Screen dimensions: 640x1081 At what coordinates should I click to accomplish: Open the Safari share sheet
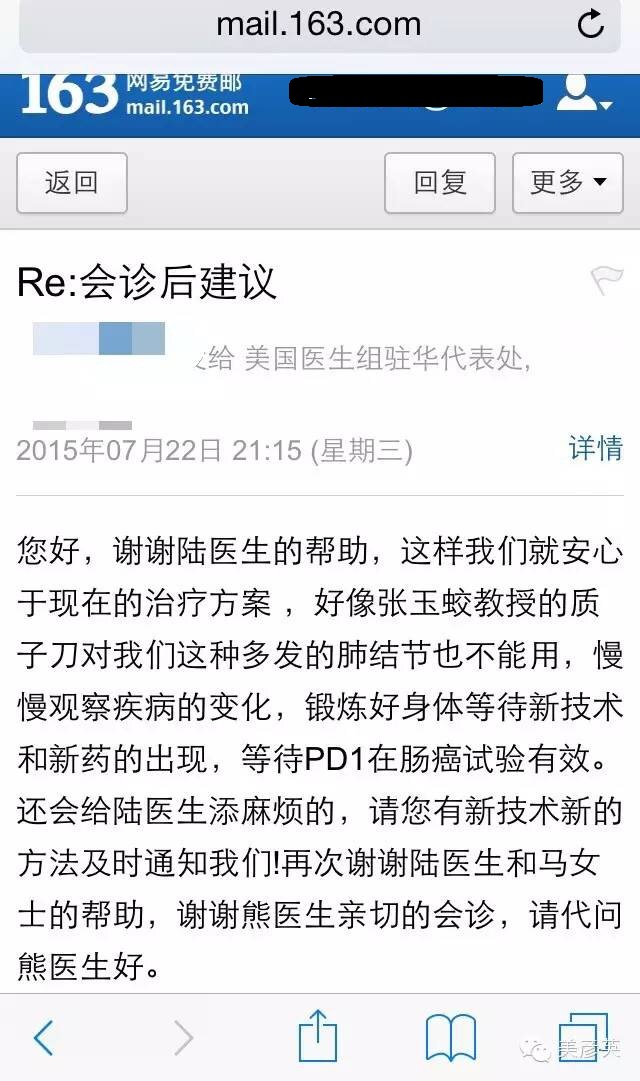coord(318,1037)
